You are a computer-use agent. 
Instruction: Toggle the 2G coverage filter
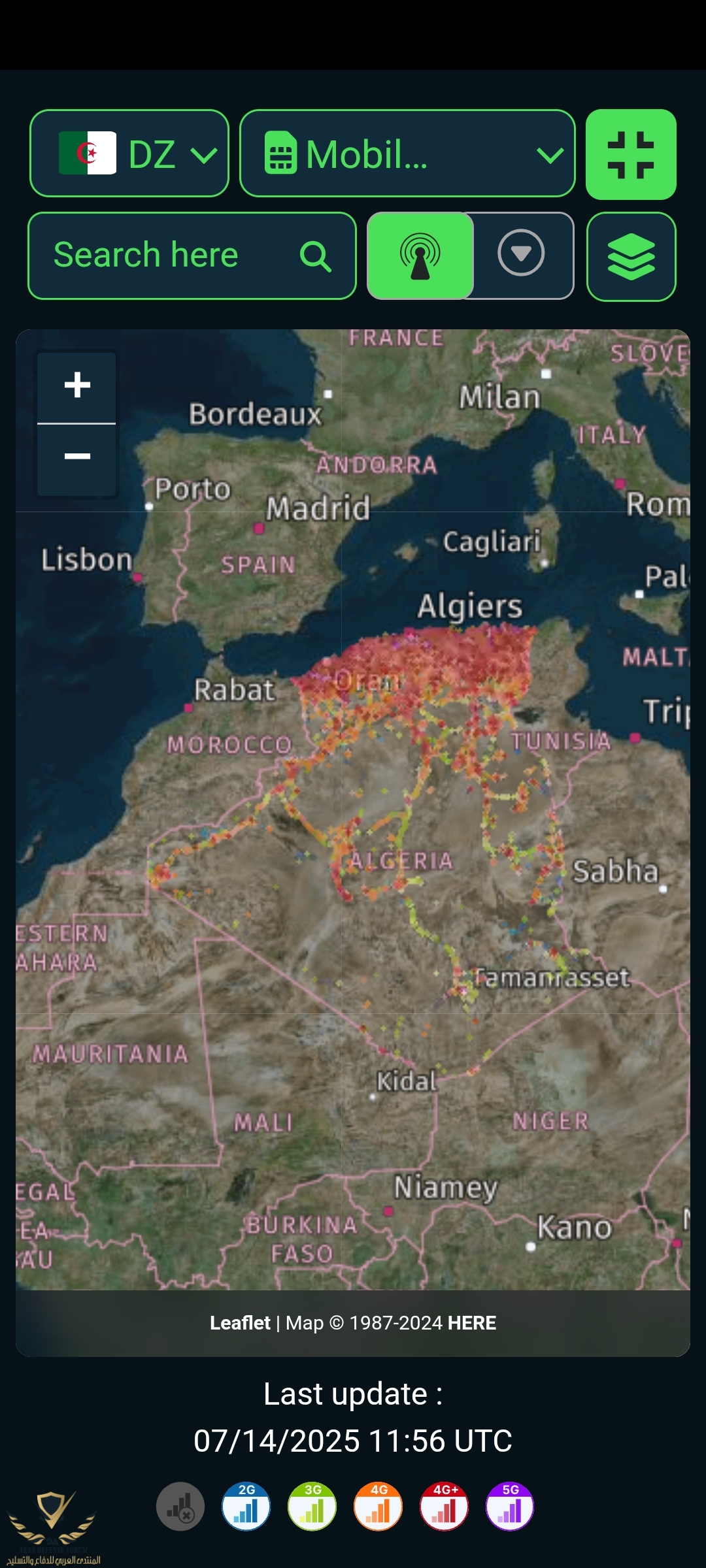tap(246, 1507)
